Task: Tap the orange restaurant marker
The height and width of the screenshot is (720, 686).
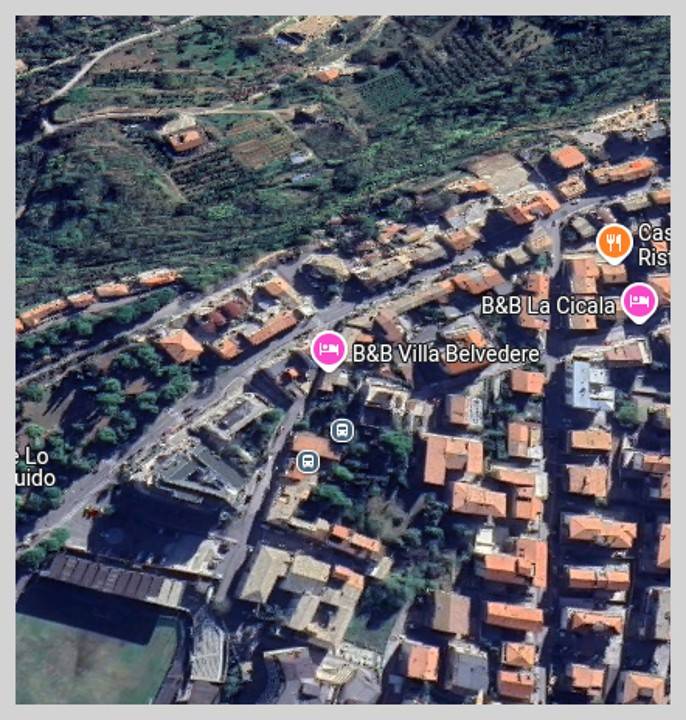Action: 614,241
